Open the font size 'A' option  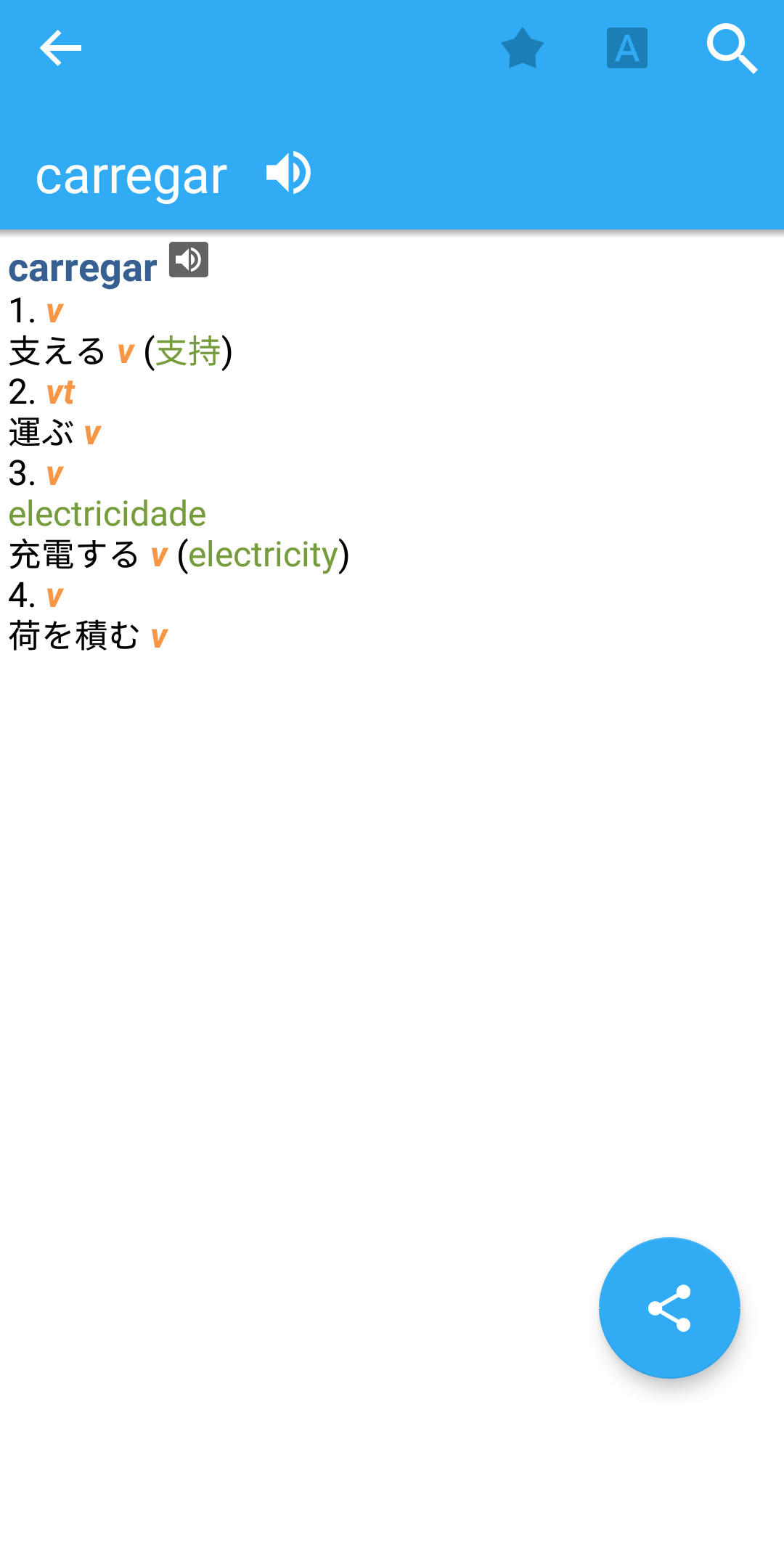(x=627, y=48)
